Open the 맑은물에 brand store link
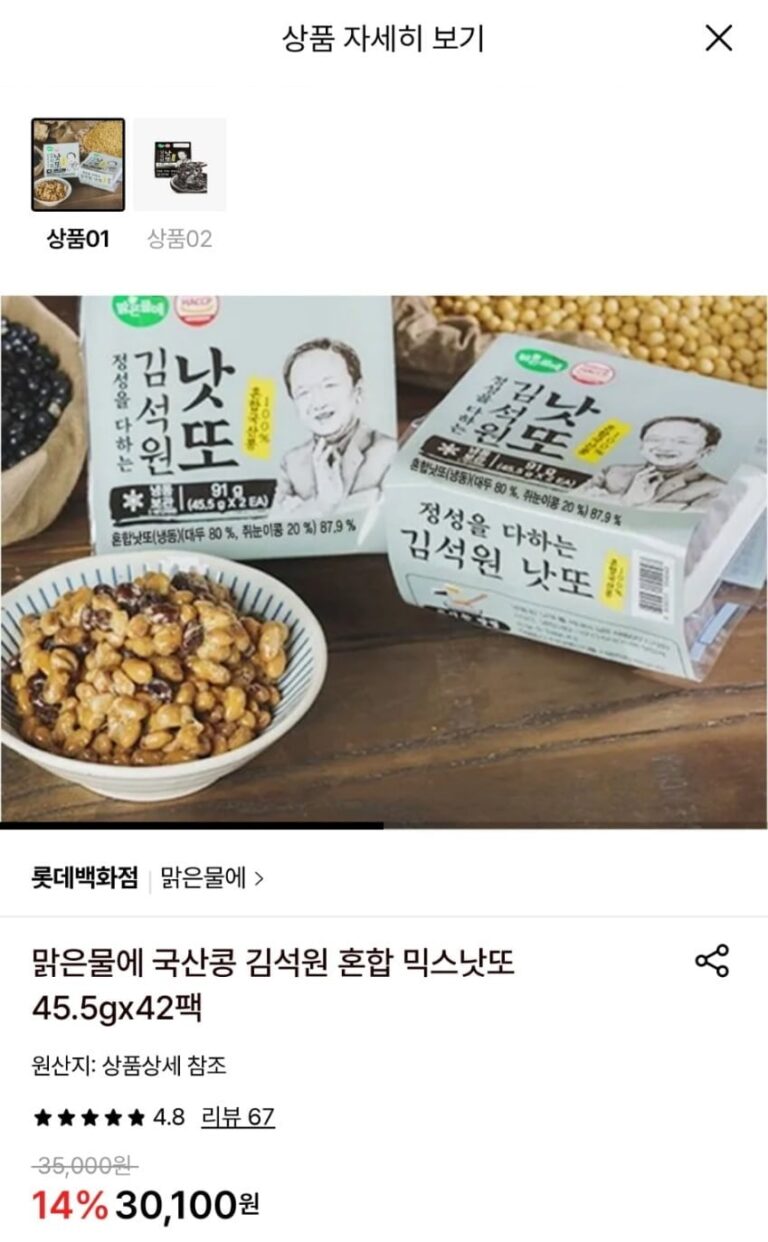 215,879
